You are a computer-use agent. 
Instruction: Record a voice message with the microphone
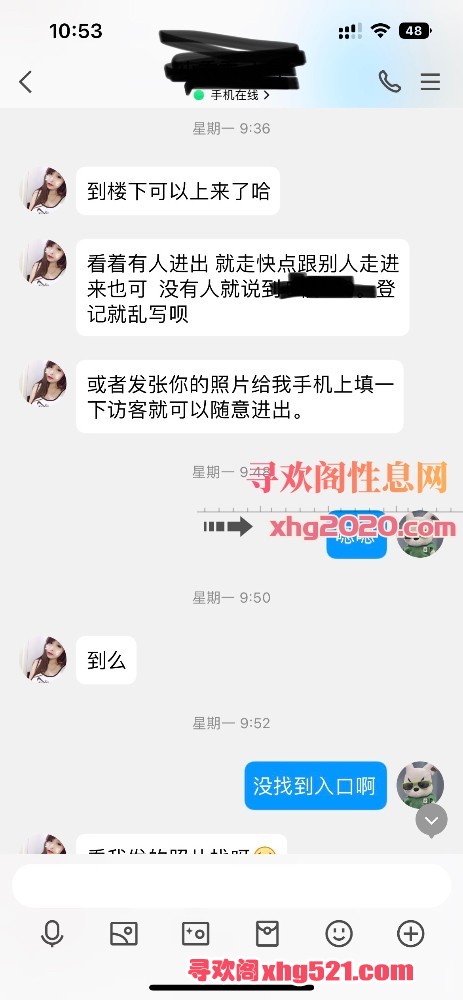pos(52,934)
